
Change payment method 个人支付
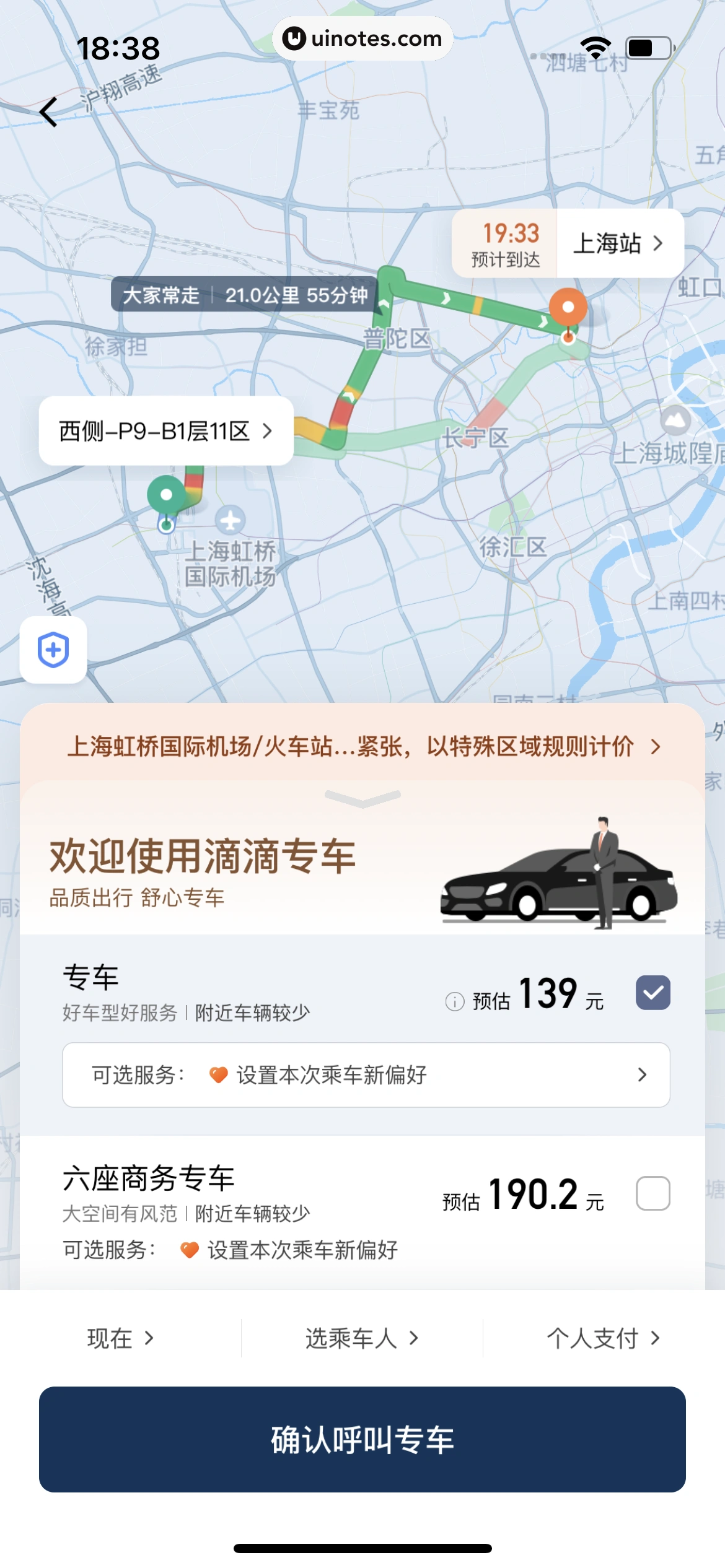[x=603, y=1338]
